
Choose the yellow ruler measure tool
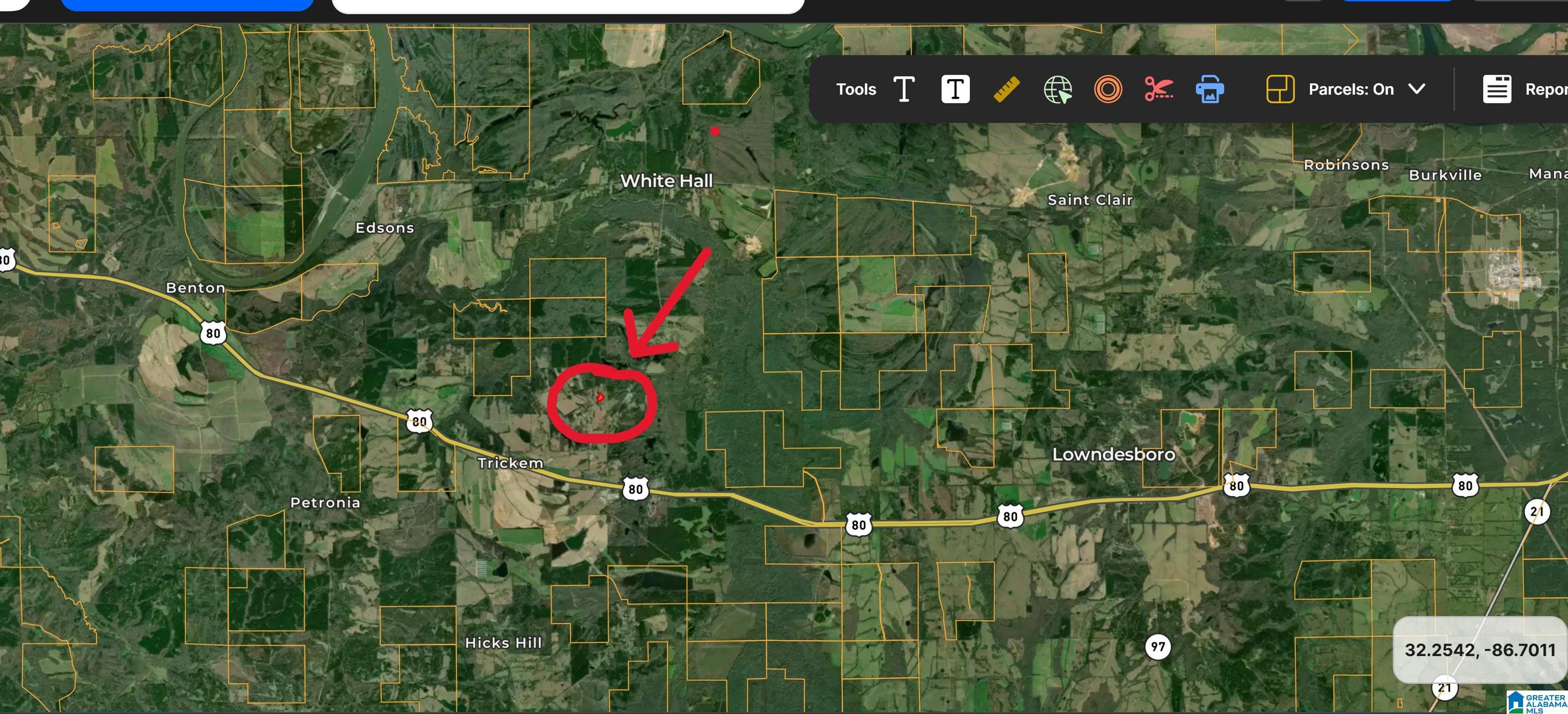point(1006,89)
